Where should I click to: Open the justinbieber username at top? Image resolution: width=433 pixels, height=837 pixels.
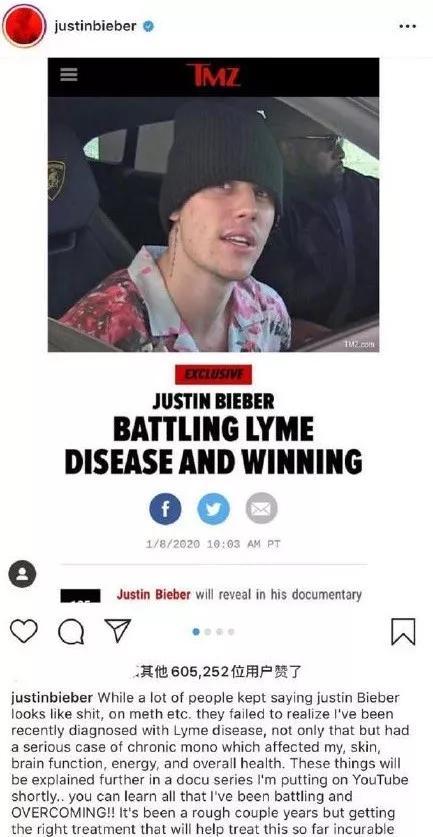pos(95,26)
